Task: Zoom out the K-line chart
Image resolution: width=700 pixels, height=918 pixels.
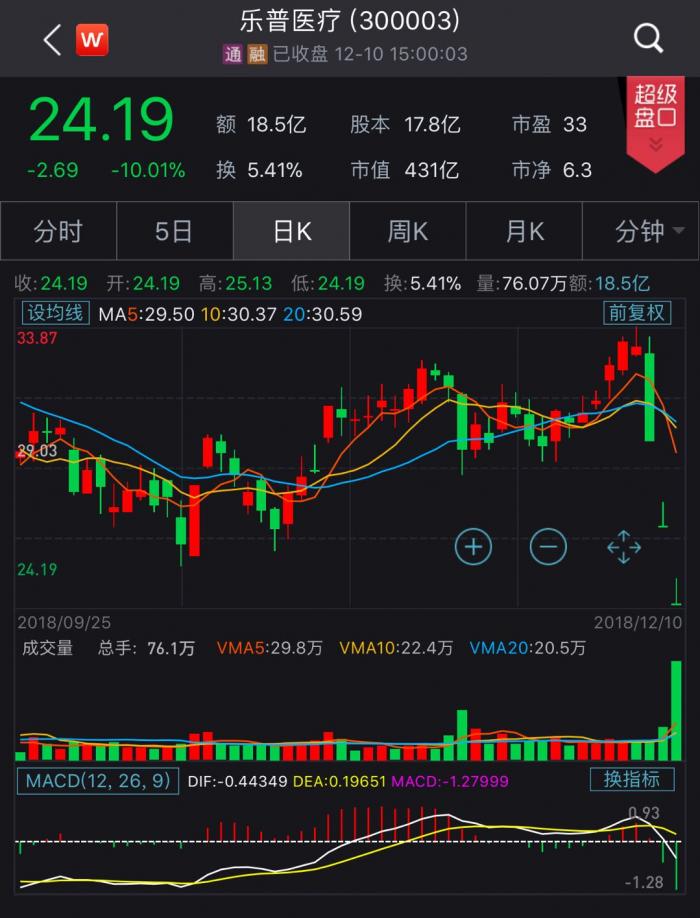Action: point(548,546)
